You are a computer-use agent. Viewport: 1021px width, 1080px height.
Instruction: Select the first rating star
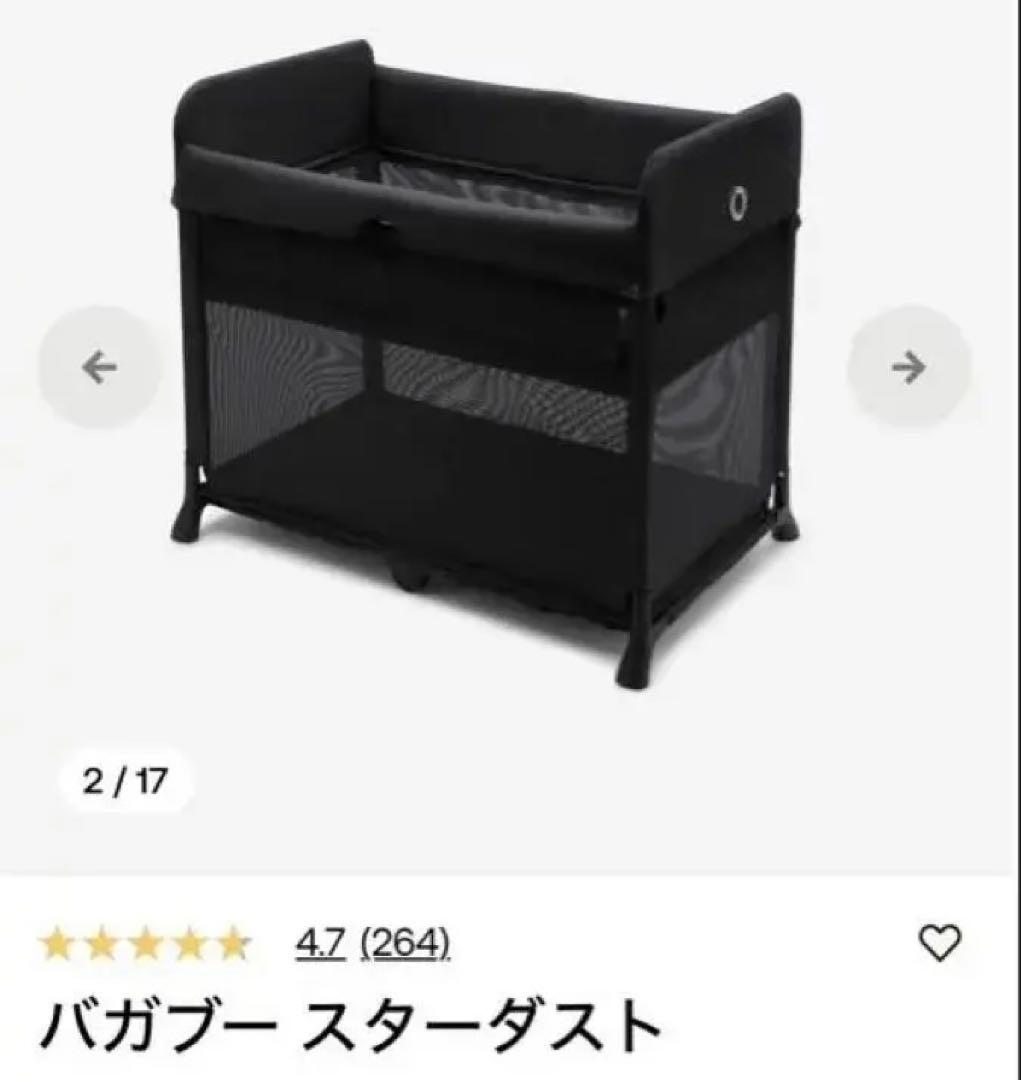coord(58,941)
